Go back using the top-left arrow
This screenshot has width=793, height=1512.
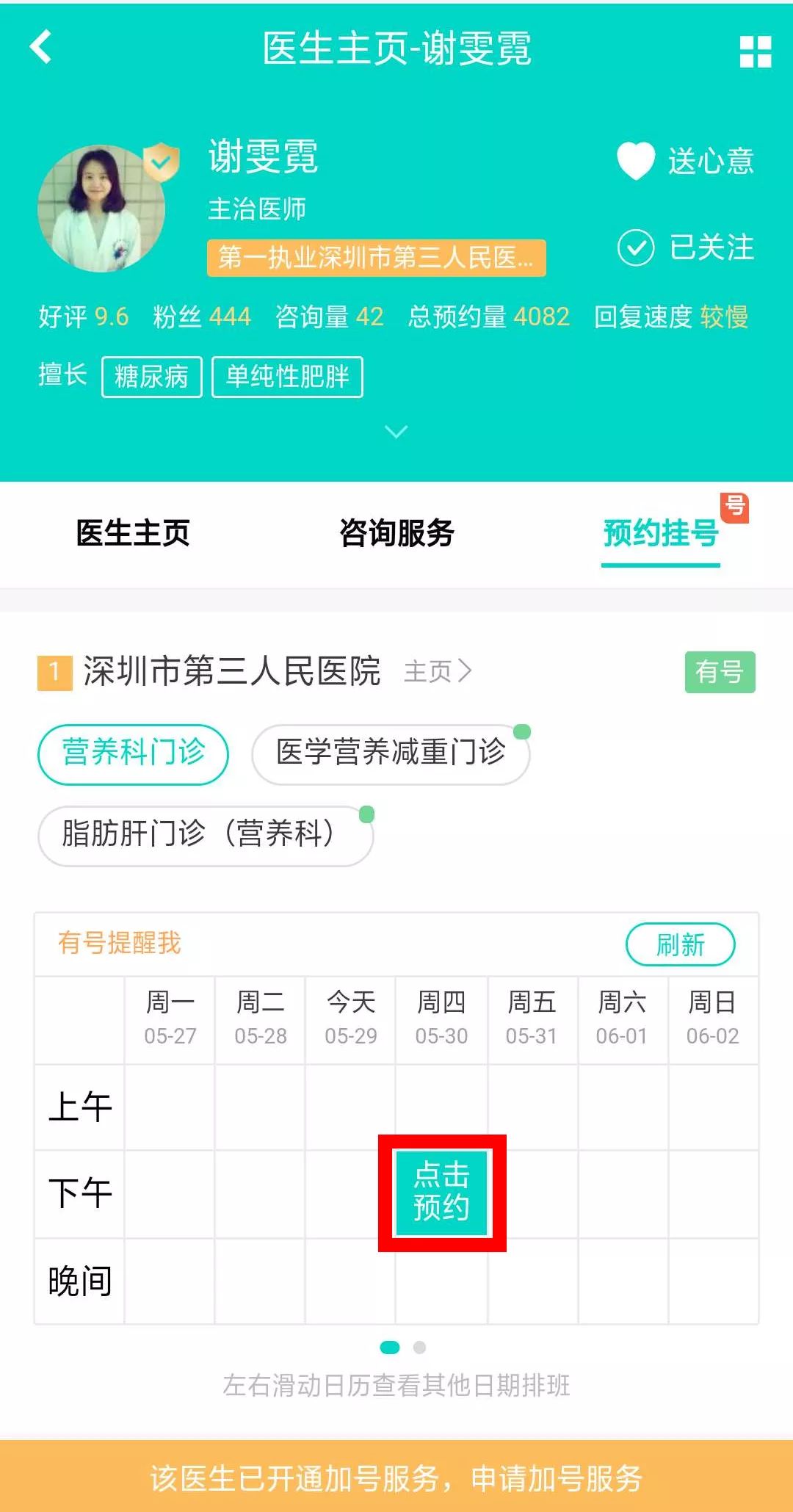click(41, 47)
